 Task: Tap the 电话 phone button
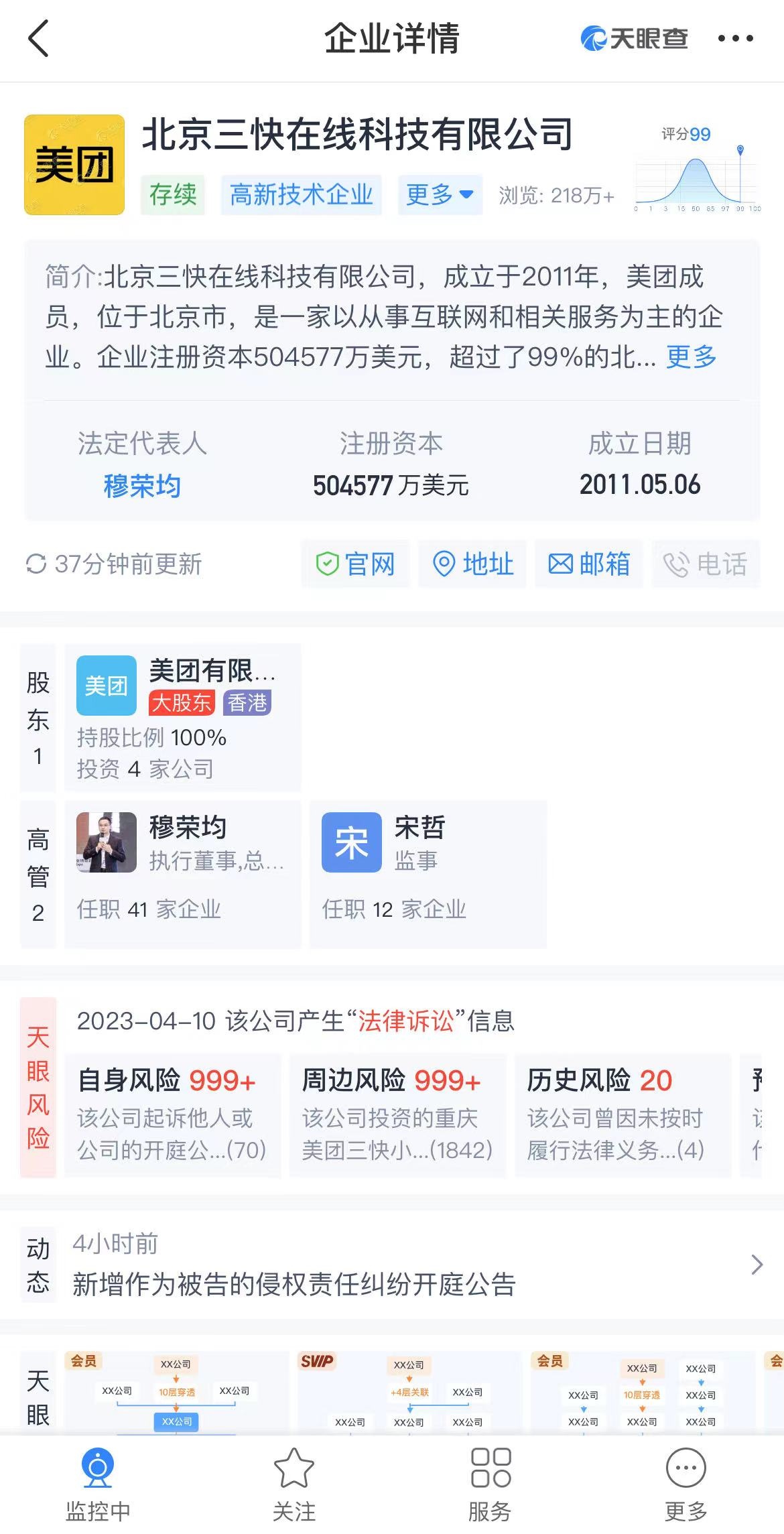pos(706,564)
